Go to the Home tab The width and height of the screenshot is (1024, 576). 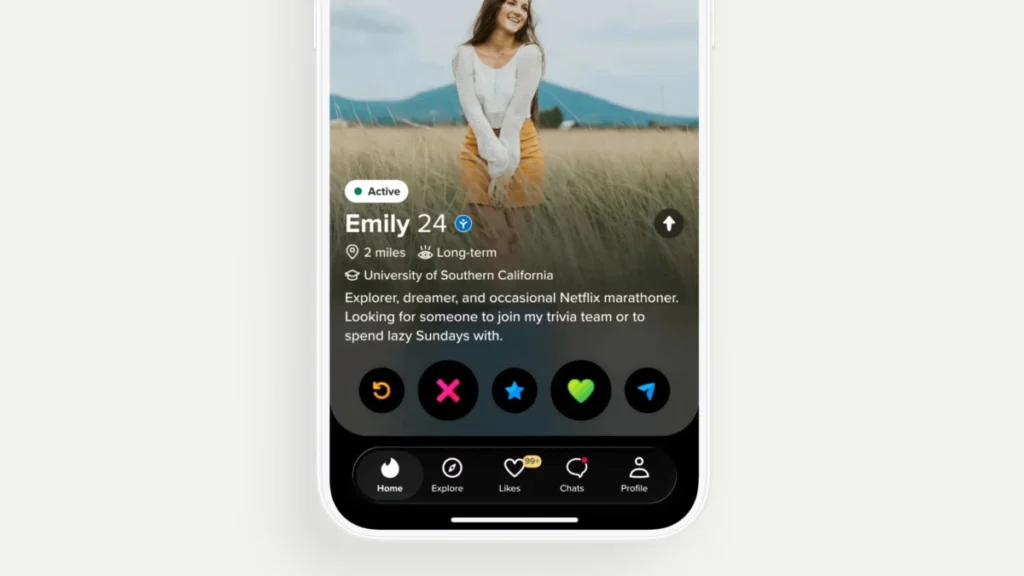pyautogui.click(x=390, y=475)
